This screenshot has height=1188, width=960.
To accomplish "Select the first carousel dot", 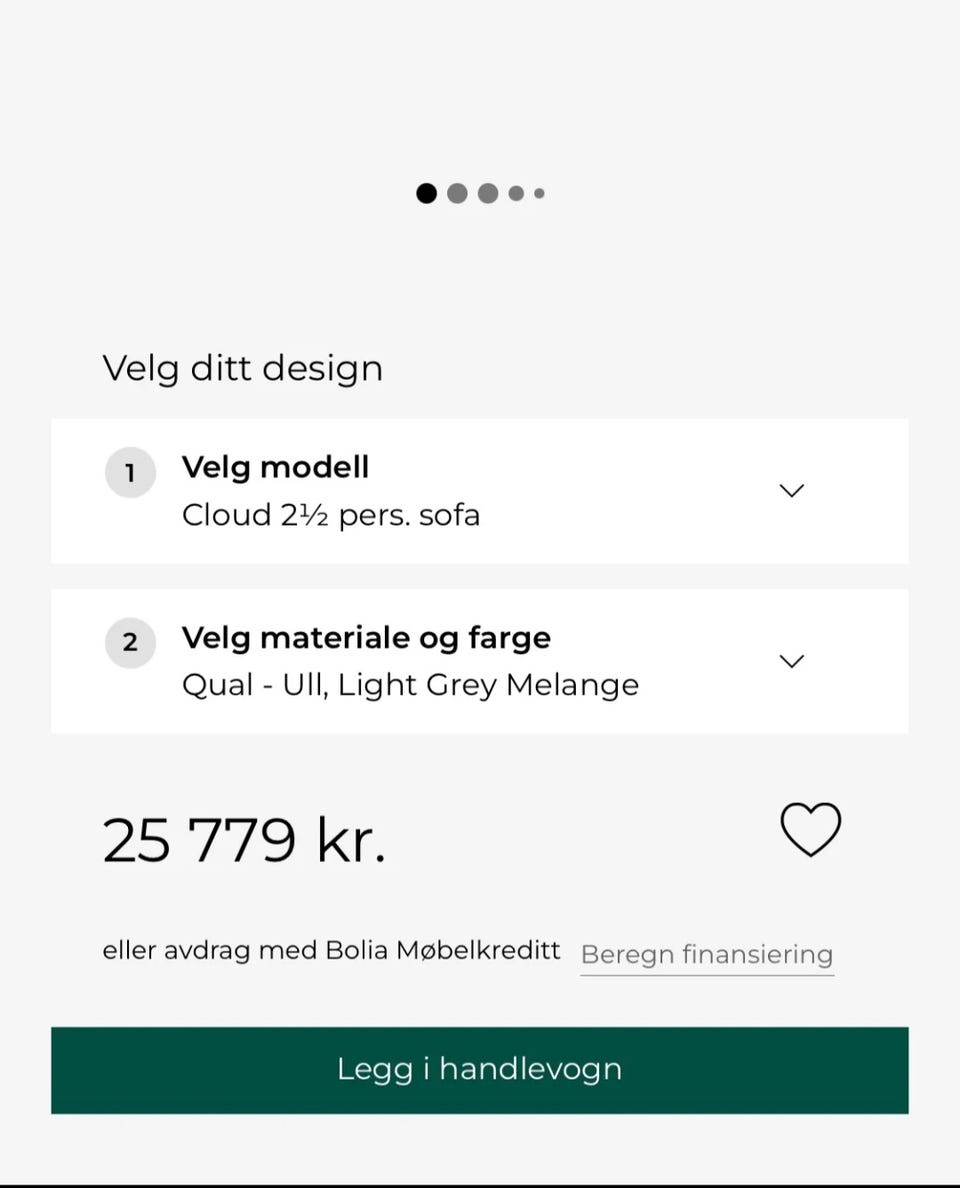I will [425, 193].
